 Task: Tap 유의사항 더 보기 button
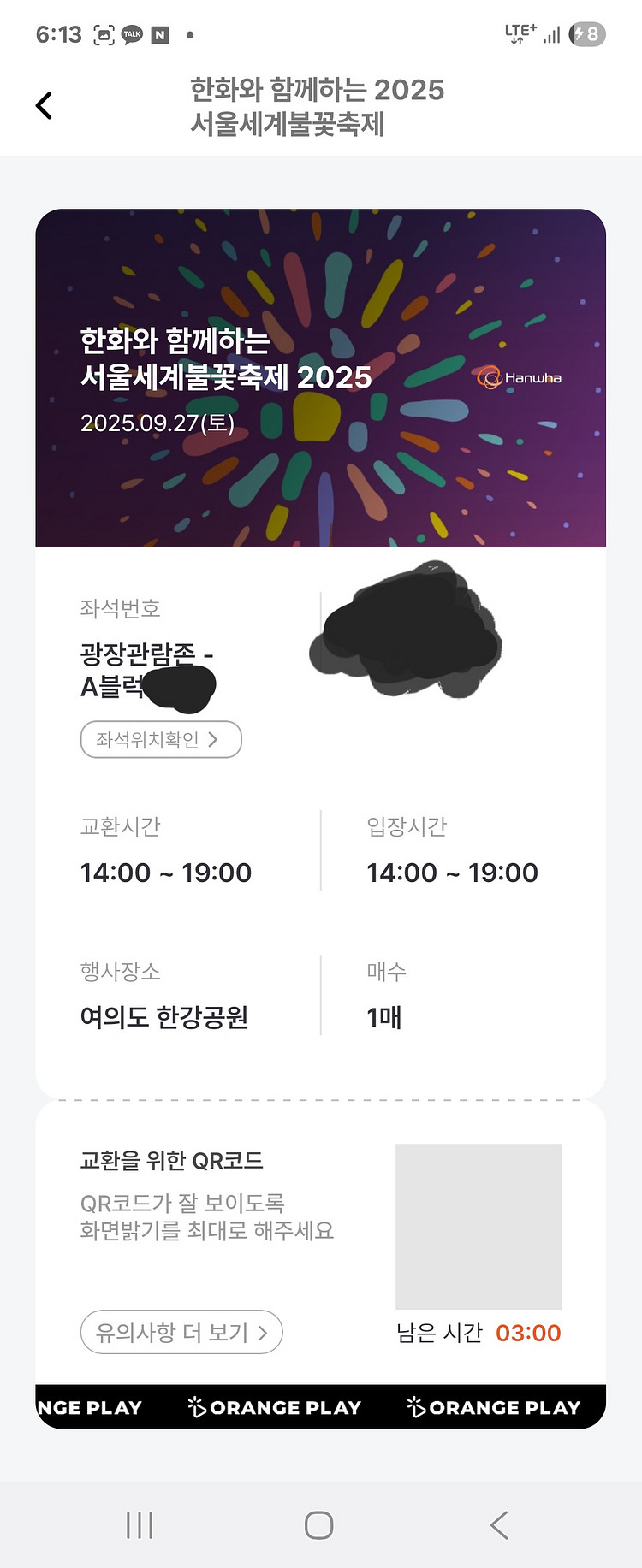(x=181, y=1332)
